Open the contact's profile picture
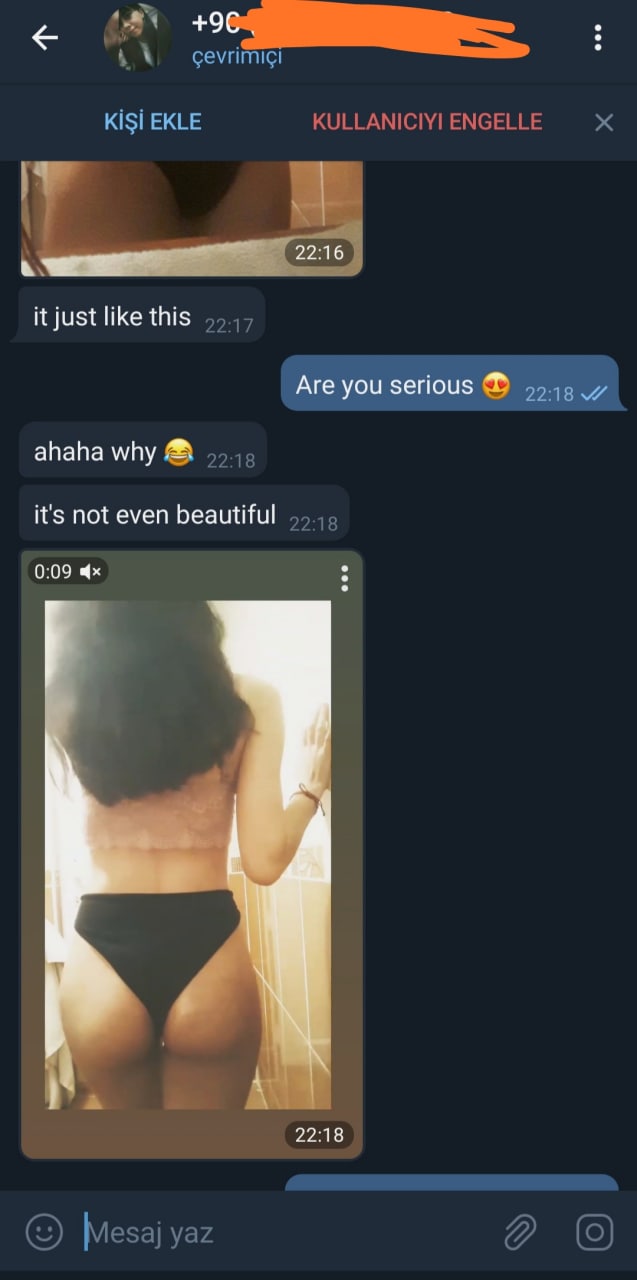This screenshot has width=637, height=1280. coord(137,38)
